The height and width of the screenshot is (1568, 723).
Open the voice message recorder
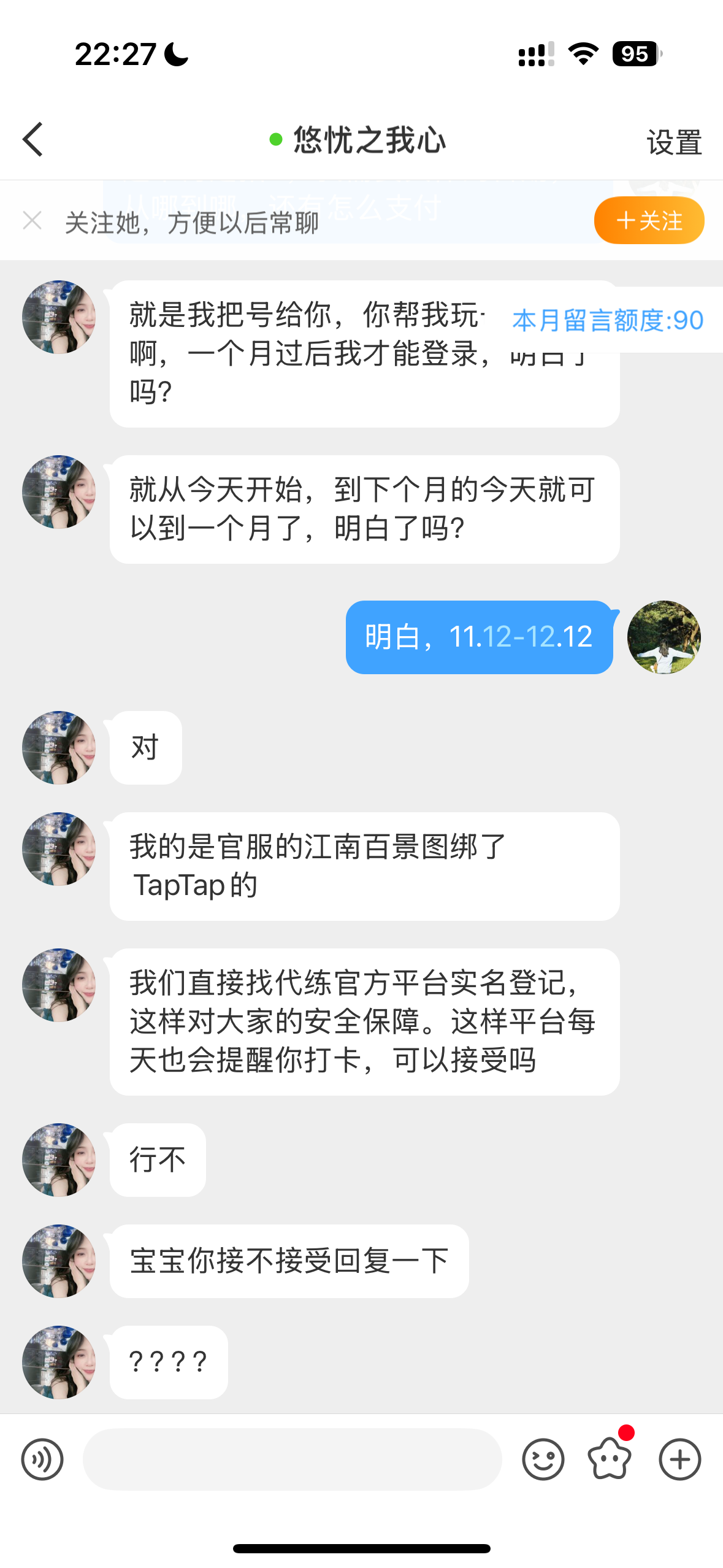click(x=42, y=1460)
